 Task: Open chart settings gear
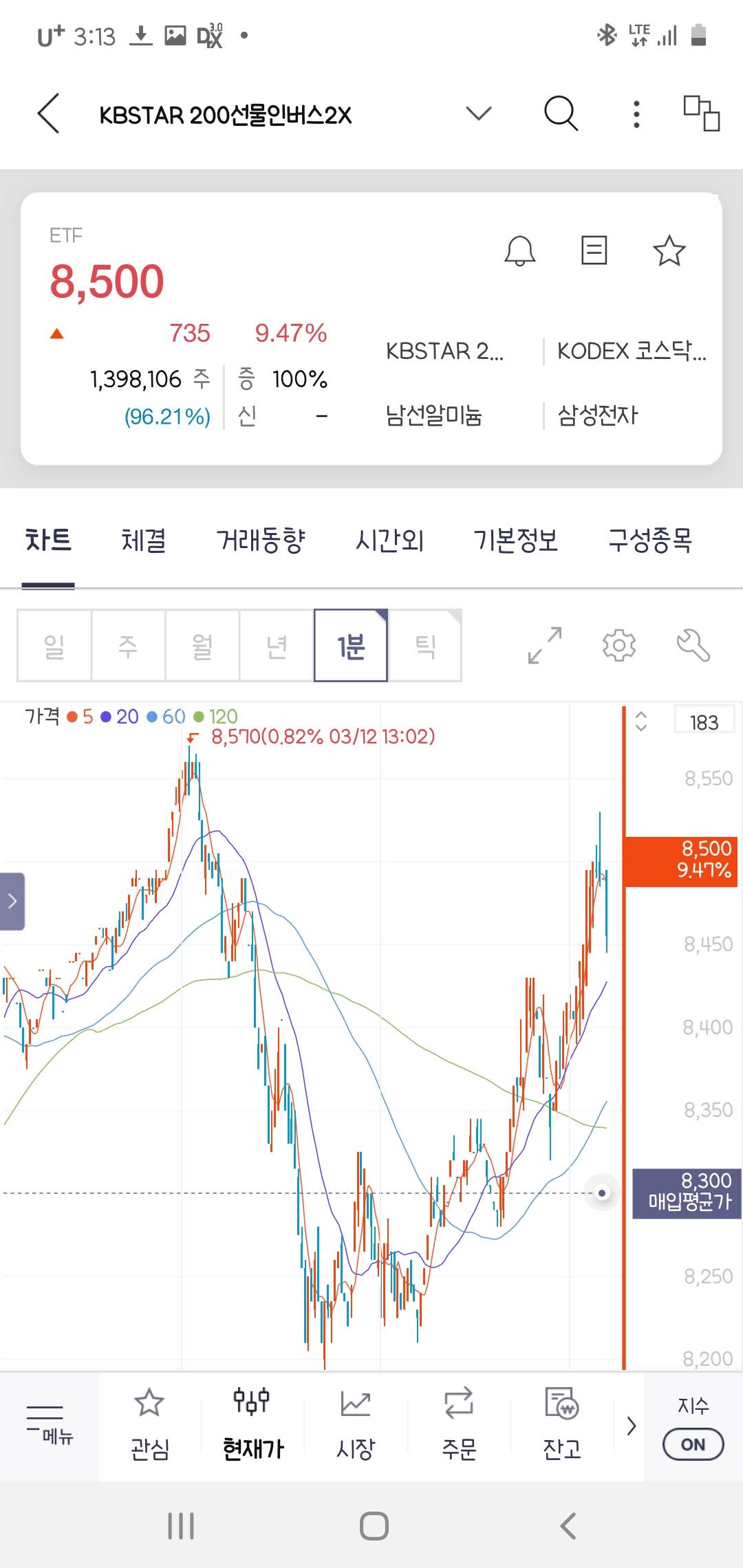(x=619, y=645)
